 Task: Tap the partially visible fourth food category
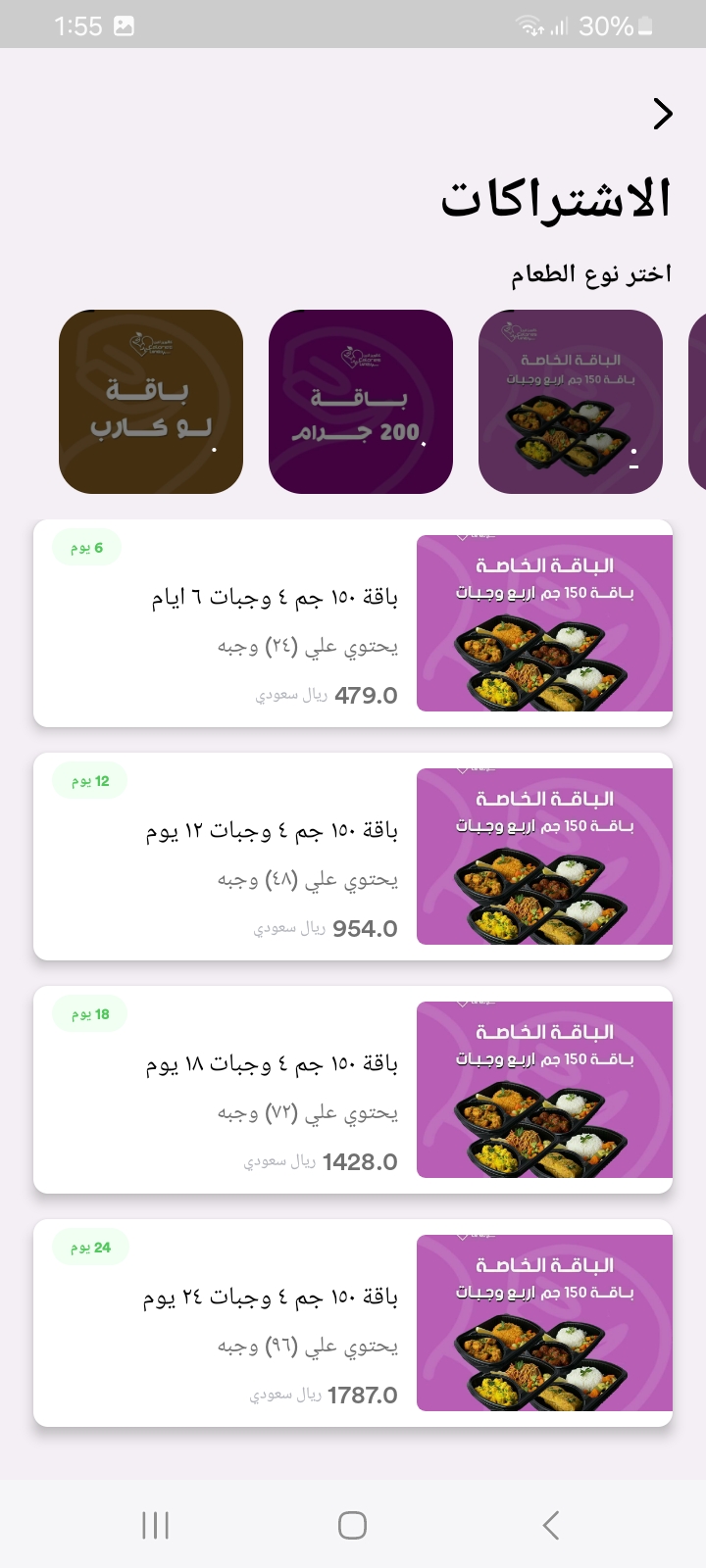click(x=699, y=400)
